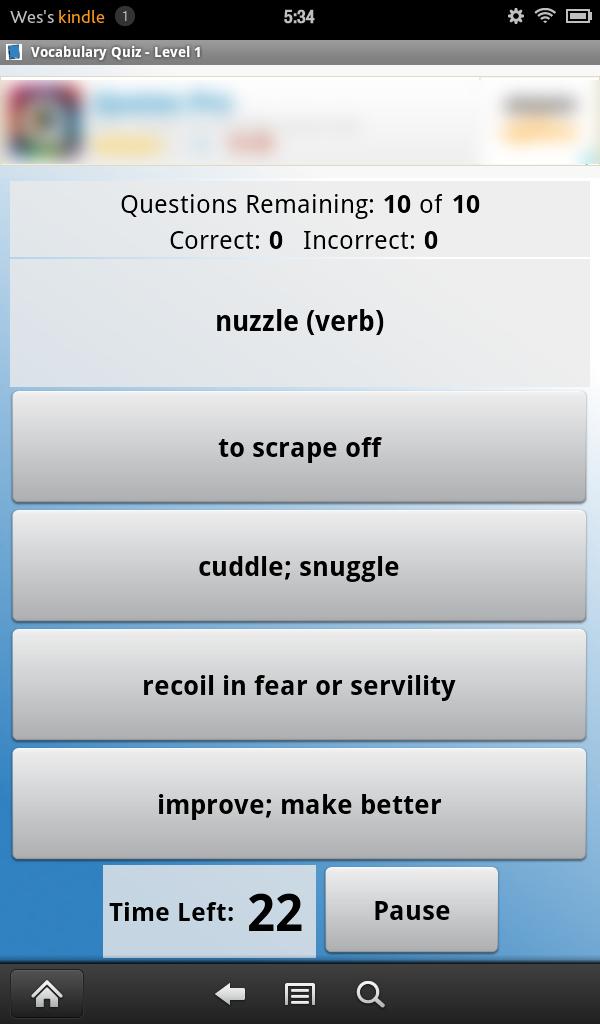
Task: Pick "recoil in fear or servility" answer
Action: tap(299, 685)
